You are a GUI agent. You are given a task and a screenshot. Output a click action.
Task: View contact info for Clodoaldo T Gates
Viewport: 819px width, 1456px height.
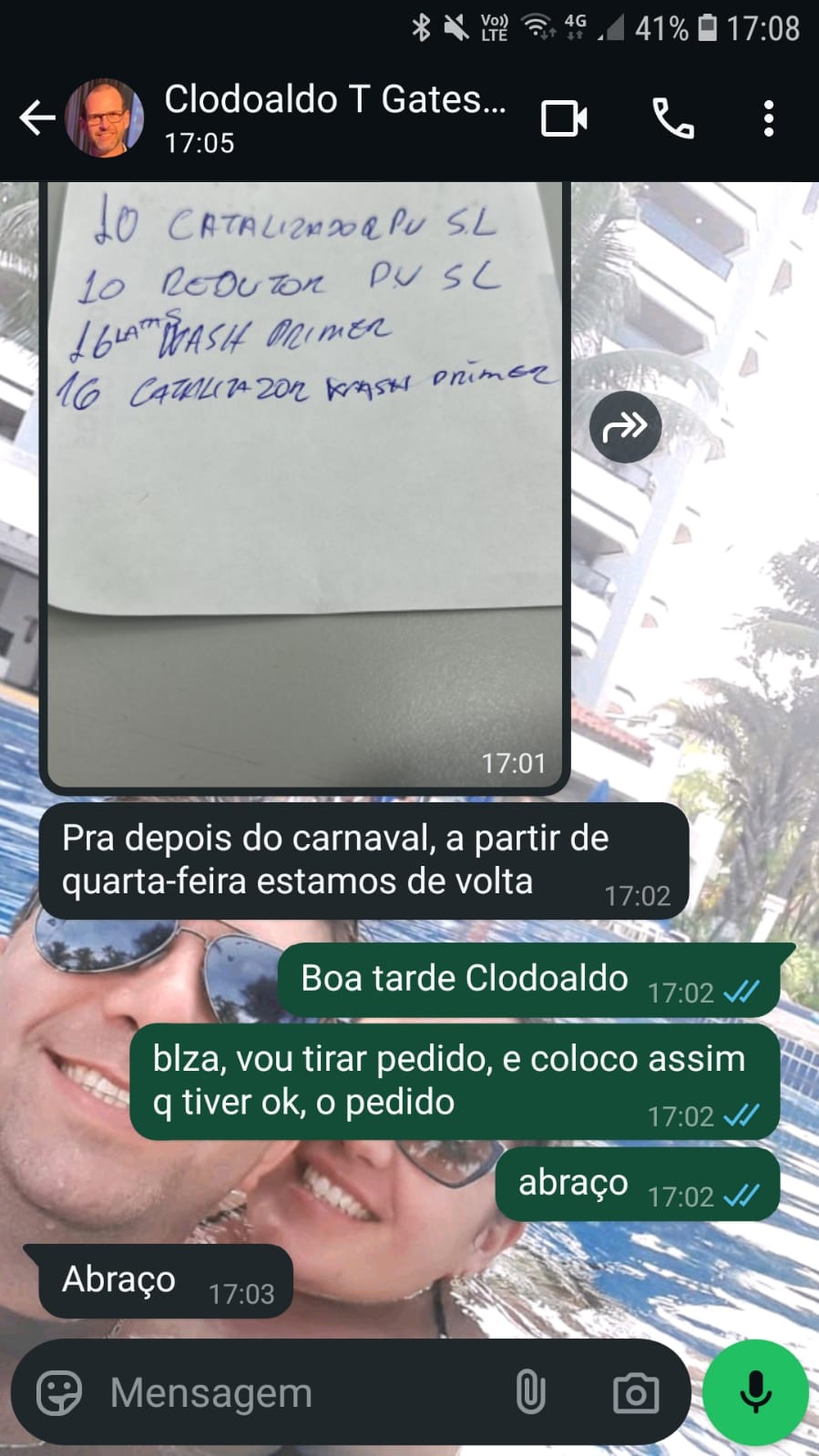coord(333,117)
